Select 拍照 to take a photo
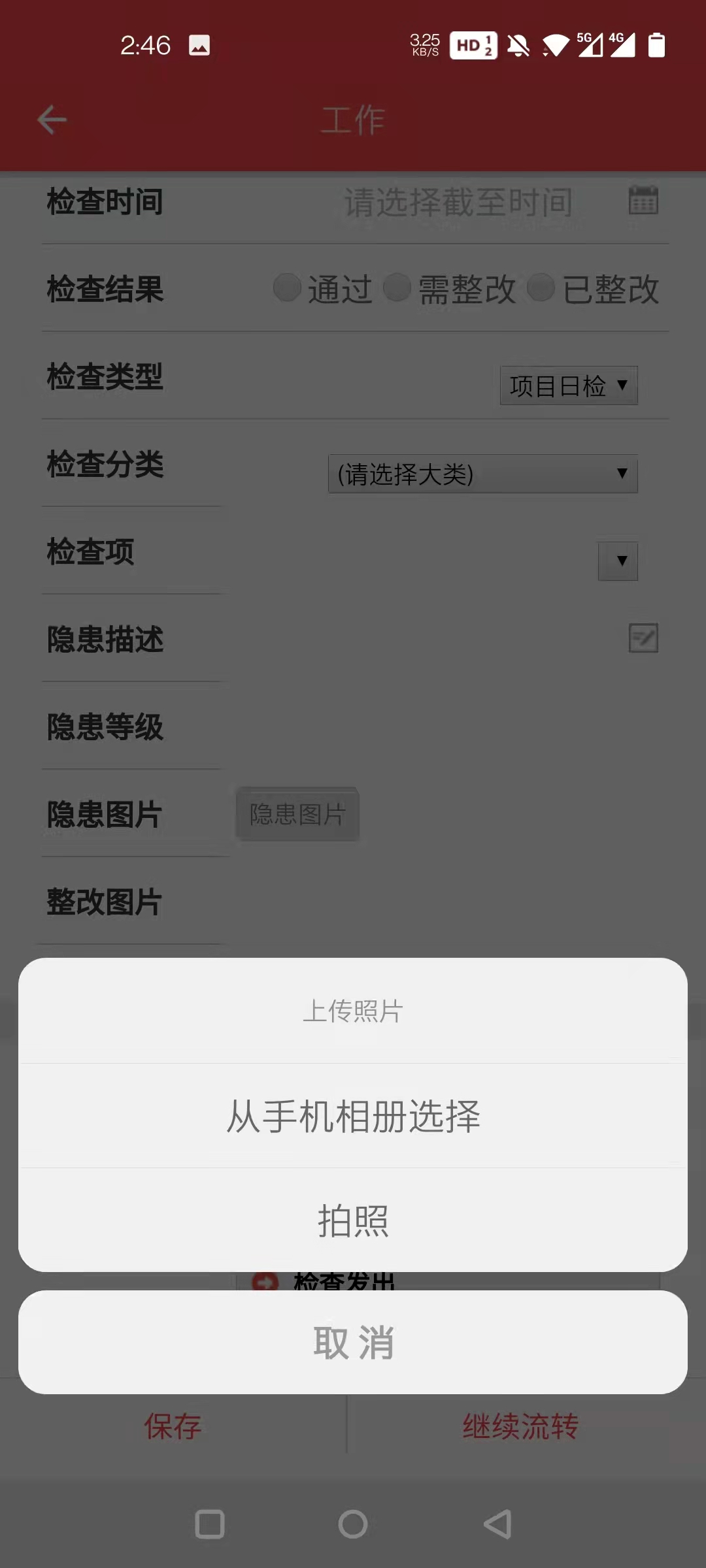Viewport: 706px width, 1568px height. pyautogui.click(x=353, y=1220)
